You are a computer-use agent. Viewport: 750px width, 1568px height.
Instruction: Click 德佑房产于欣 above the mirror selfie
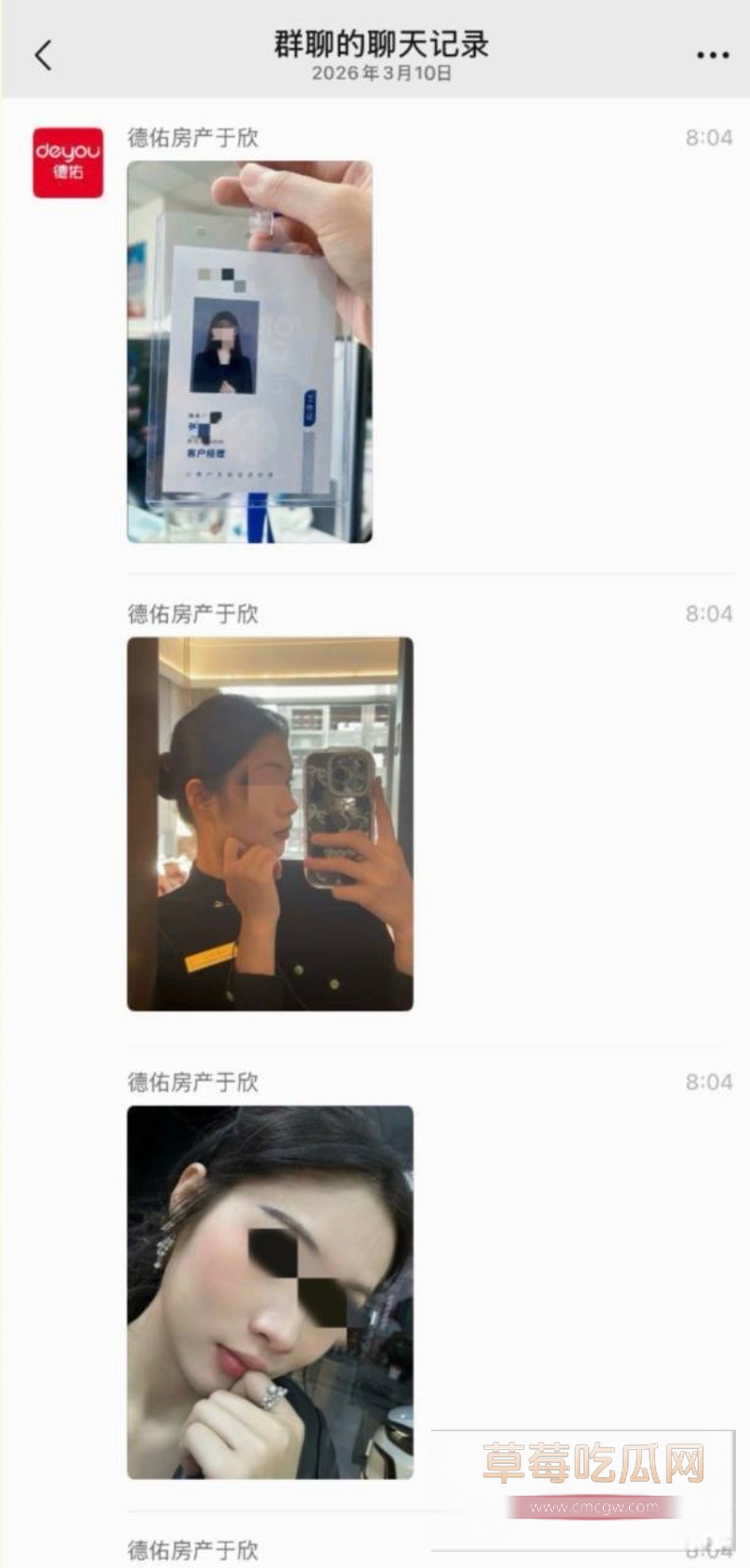[194, 614]
